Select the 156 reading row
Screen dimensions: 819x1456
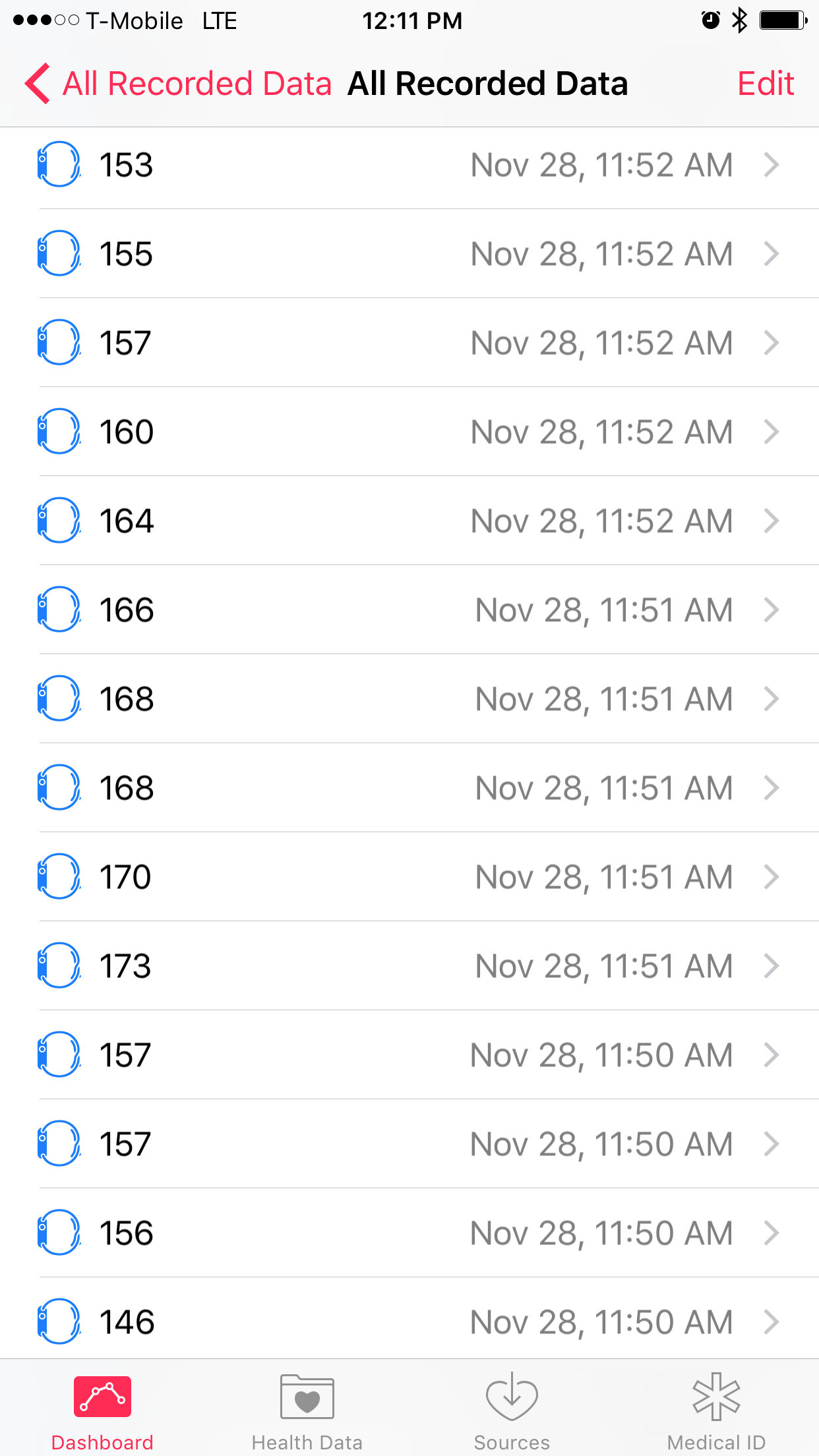pyautogui.click(x=409, y=1233)
